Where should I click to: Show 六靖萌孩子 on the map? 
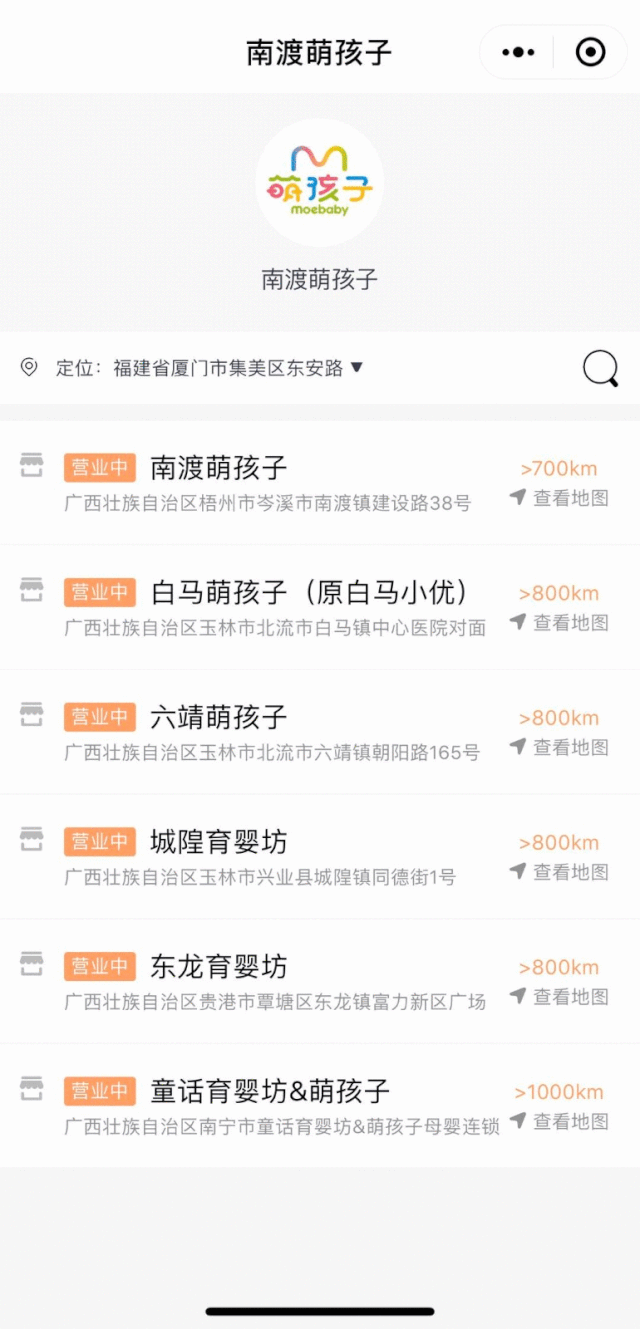click(x=560, y=747)
